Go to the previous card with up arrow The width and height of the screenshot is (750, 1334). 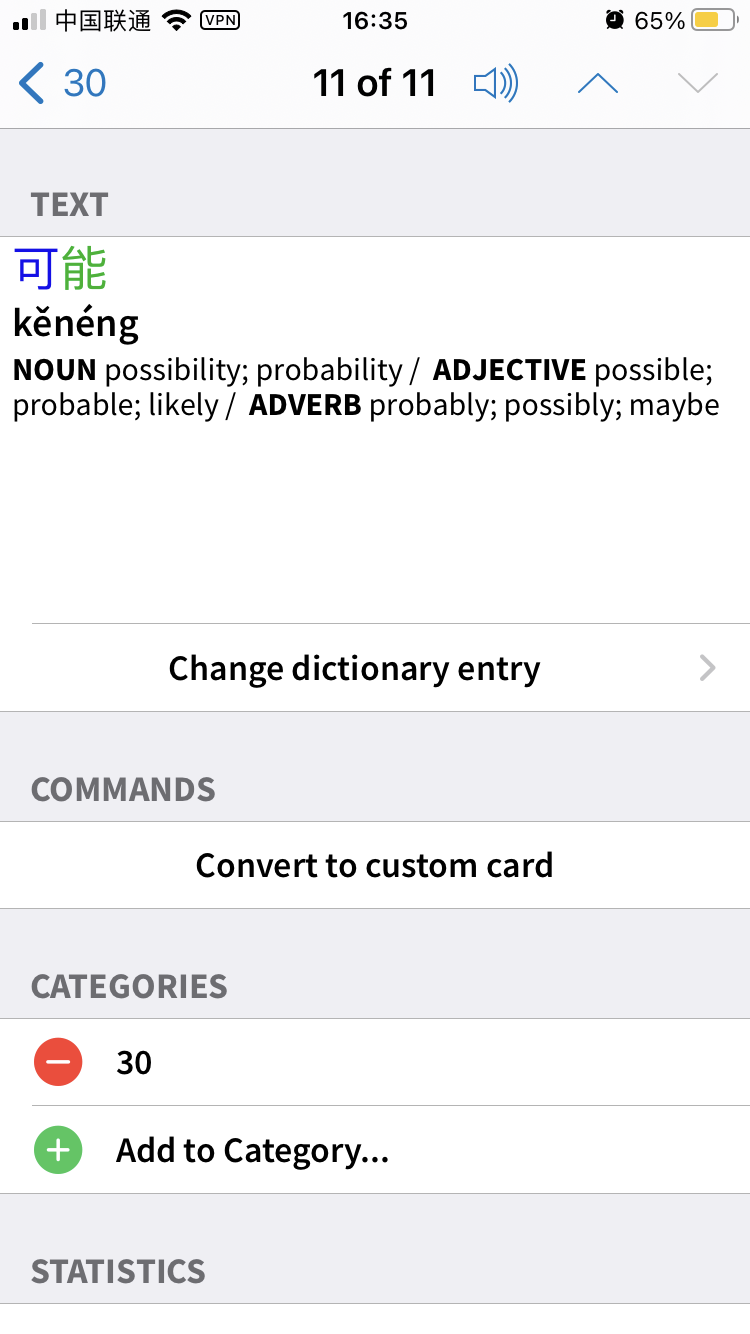click(x=598, y=83)
